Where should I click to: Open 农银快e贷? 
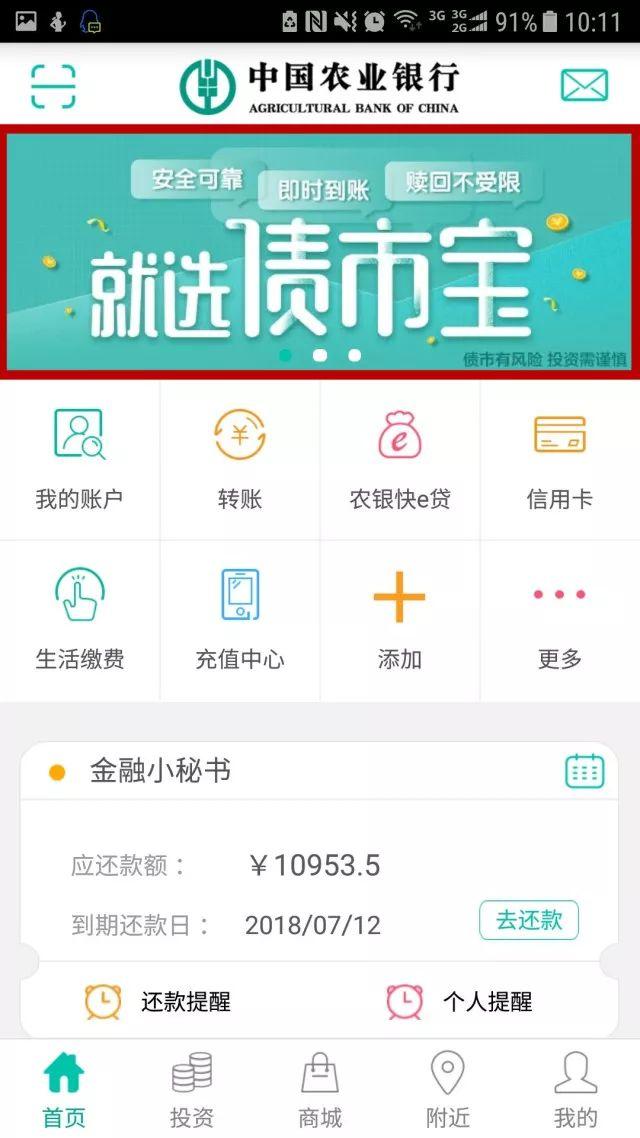point(400,460)
